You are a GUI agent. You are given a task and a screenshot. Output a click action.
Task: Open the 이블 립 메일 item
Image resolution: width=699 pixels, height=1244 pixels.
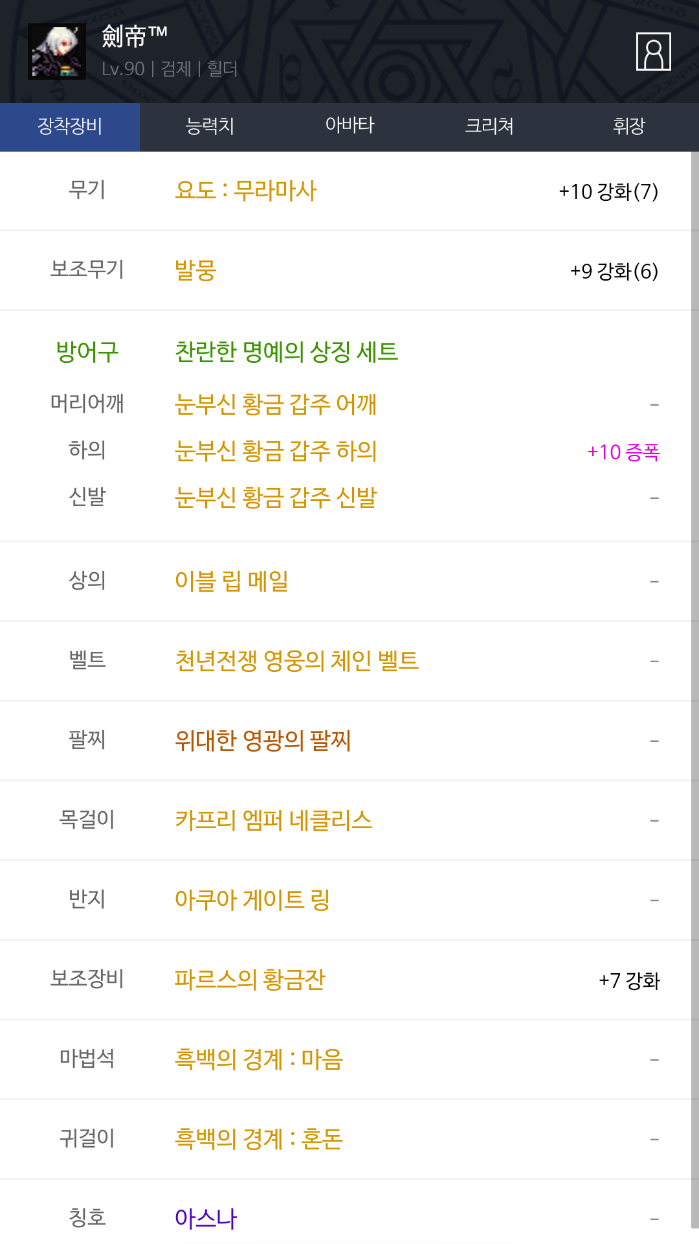tap(231, 581)
